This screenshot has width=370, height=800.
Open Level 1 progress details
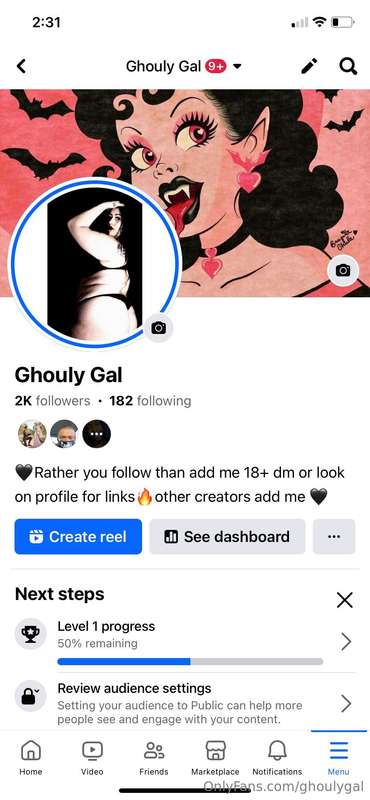(185, 641)
